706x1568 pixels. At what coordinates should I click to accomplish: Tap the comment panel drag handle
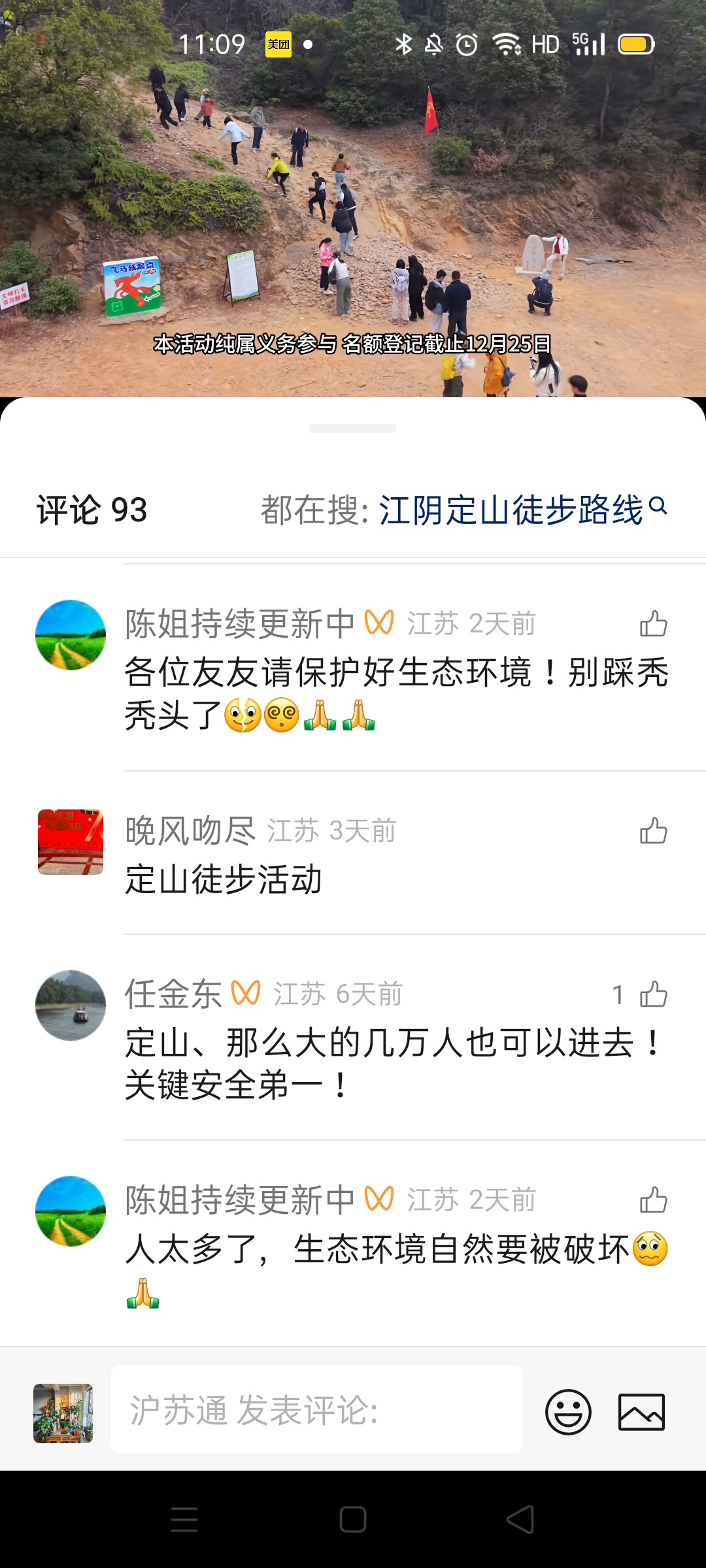click(353, 429)
